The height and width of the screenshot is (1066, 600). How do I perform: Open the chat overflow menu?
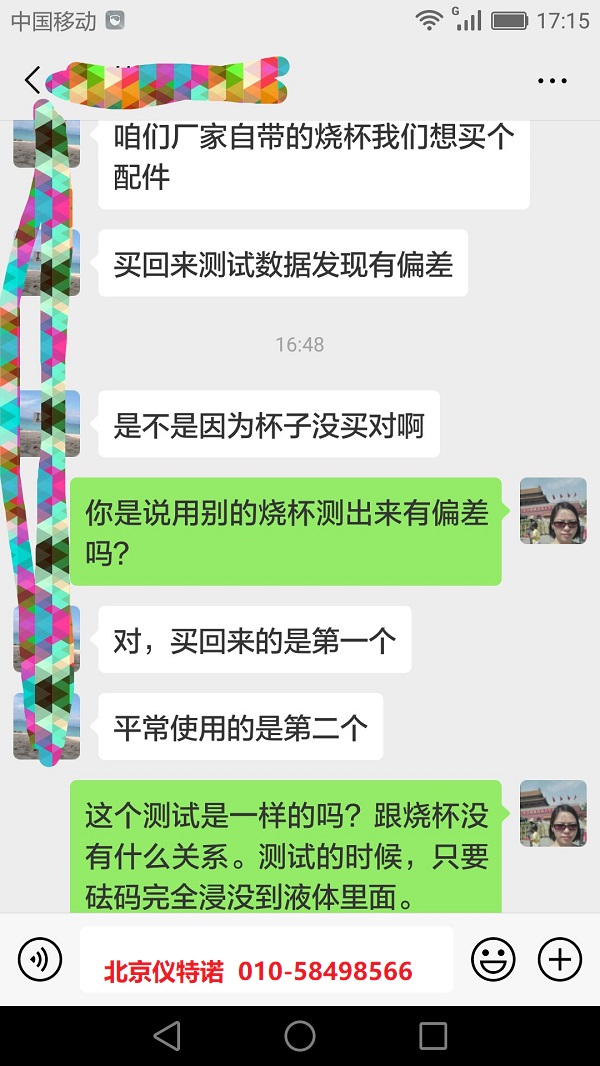[x=552, y=81]
